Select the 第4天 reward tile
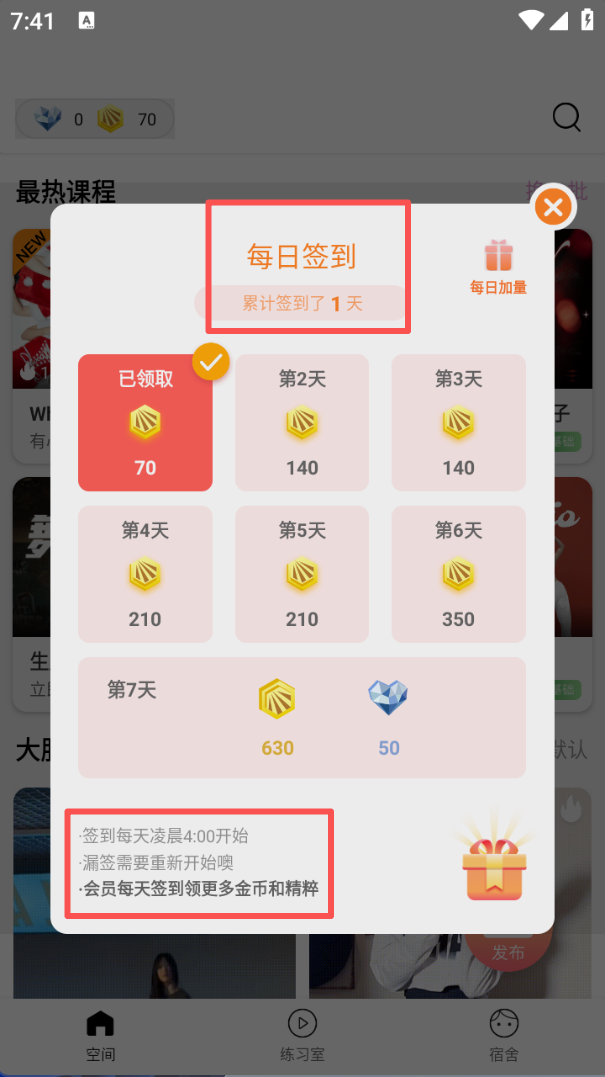This screenshot has width=605, height=1077. pyautogui.click(x=145, y=574)
